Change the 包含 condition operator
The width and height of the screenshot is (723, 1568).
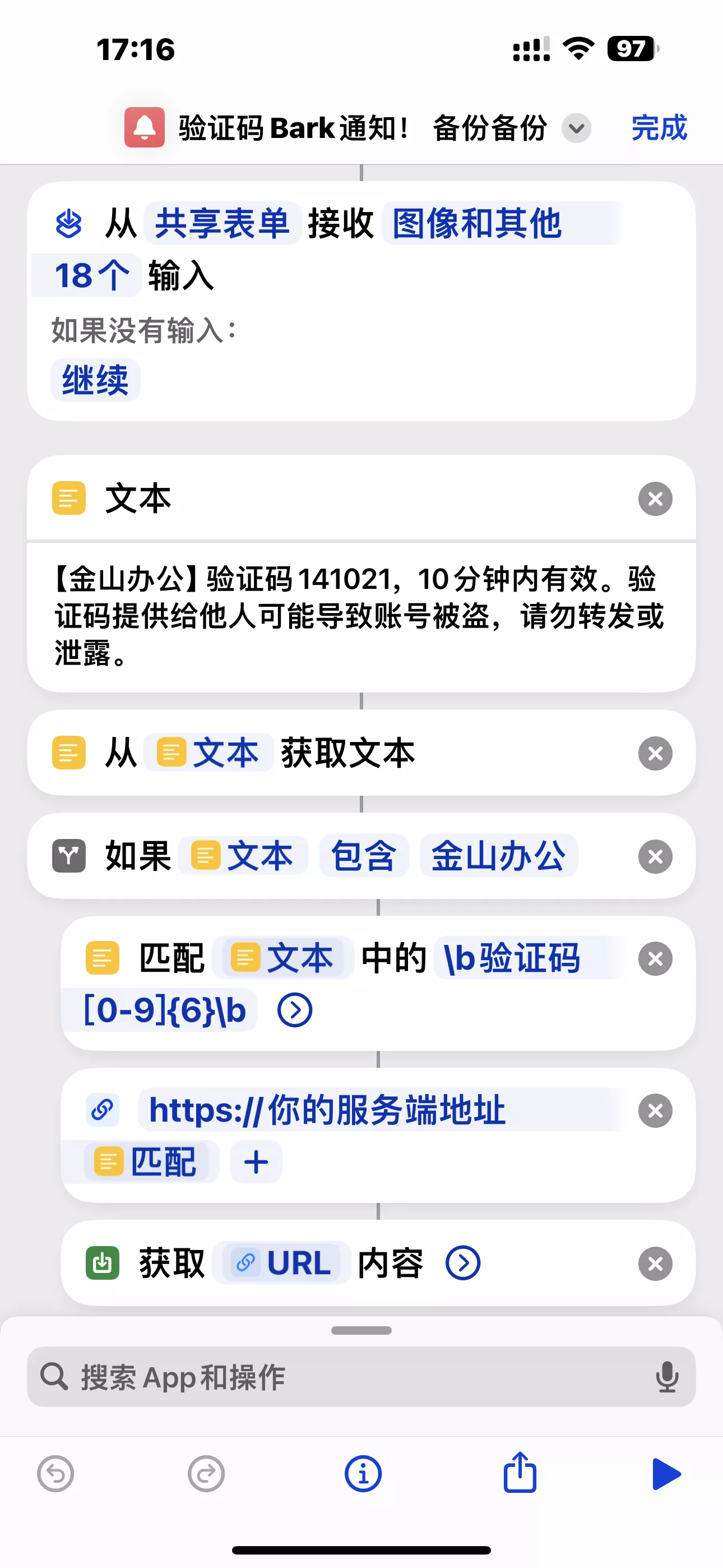[363, 856]
